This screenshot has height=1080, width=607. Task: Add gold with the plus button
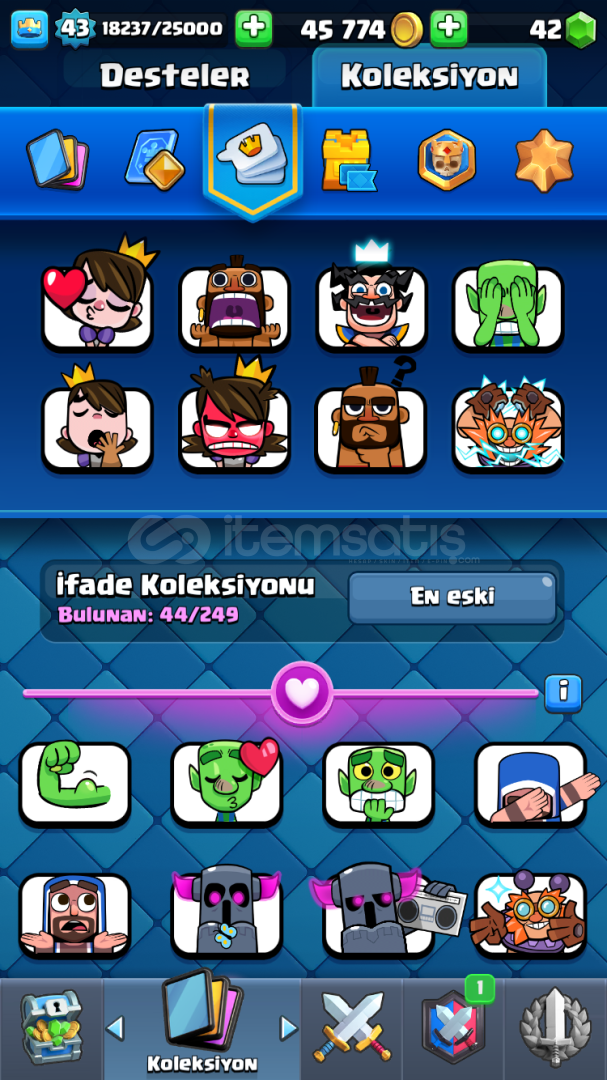449,29
